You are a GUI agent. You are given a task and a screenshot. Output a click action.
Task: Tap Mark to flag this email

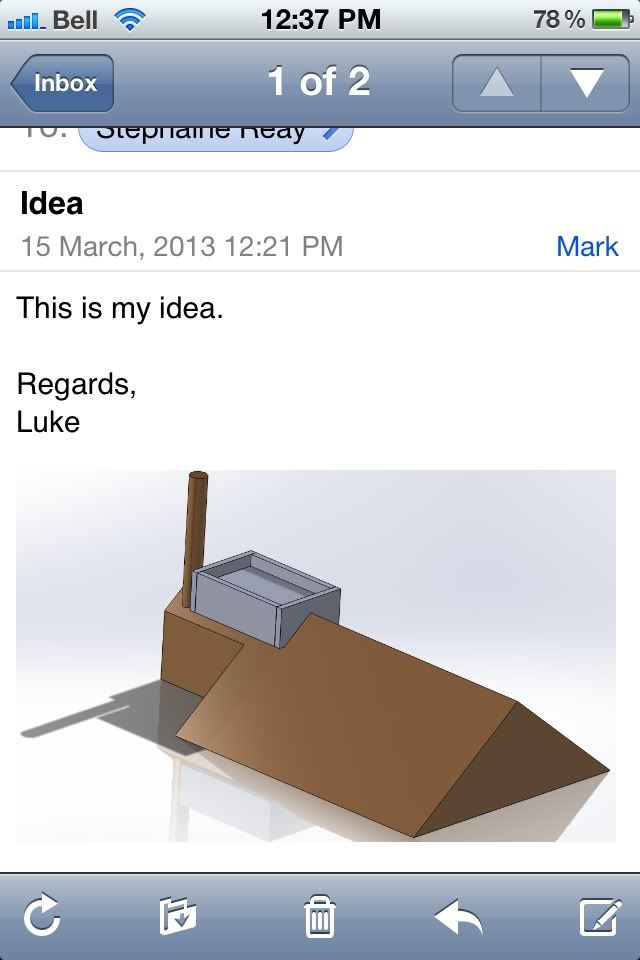pos(587,246)
